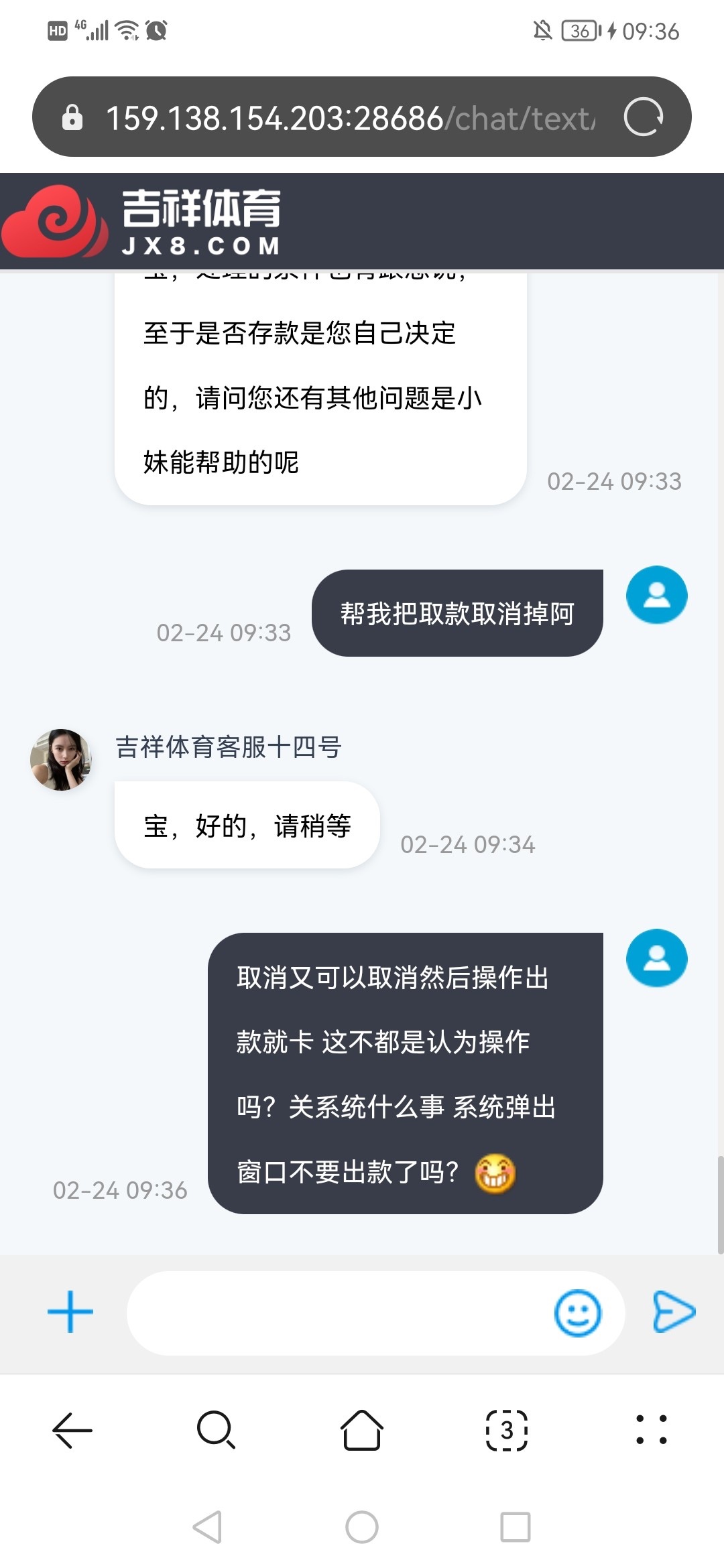Screen dimensions: 724x1568
Task: Send the chat message
Action: (x=674, y=1311)
